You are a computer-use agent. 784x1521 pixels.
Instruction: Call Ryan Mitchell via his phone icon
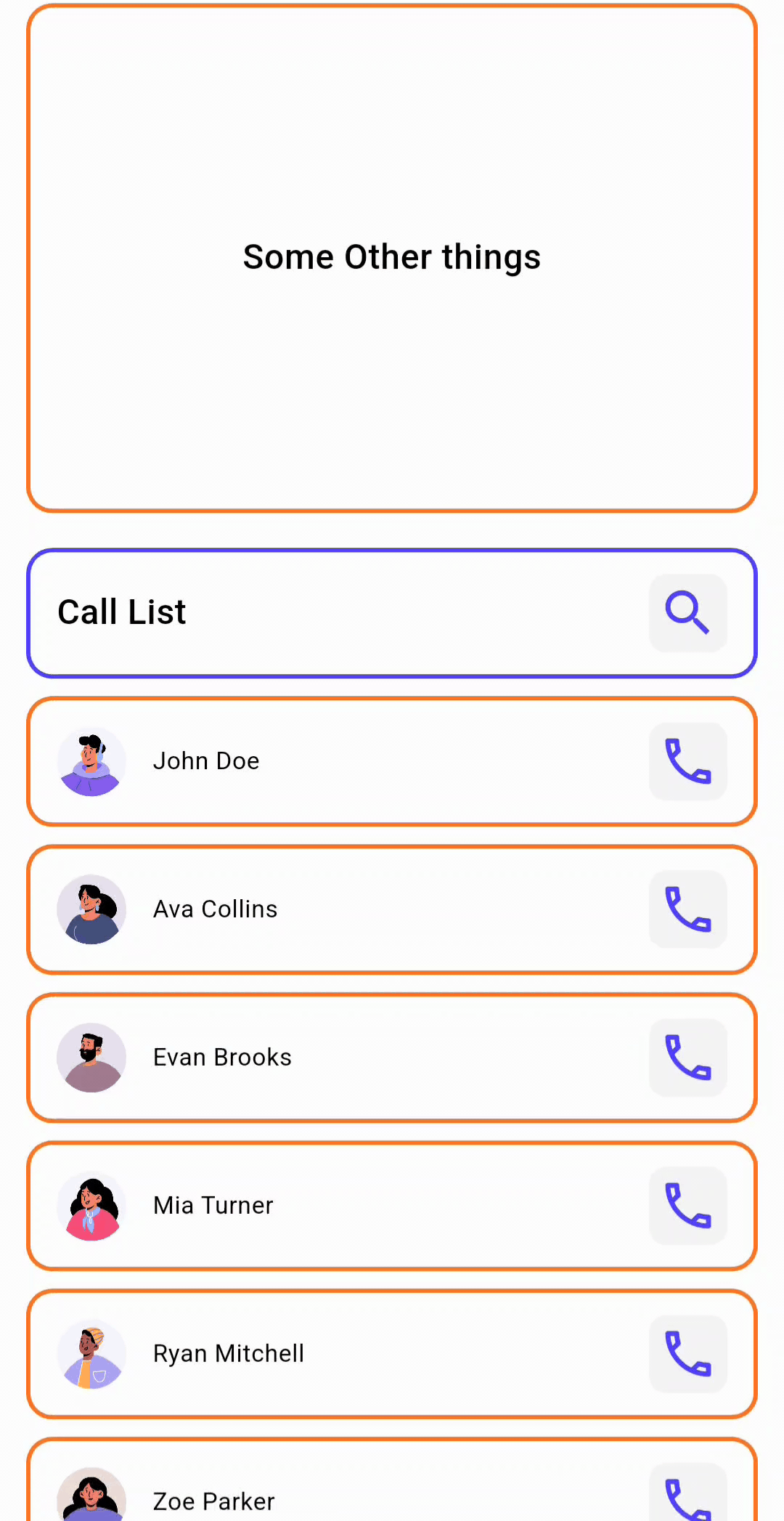[687, 1353]
